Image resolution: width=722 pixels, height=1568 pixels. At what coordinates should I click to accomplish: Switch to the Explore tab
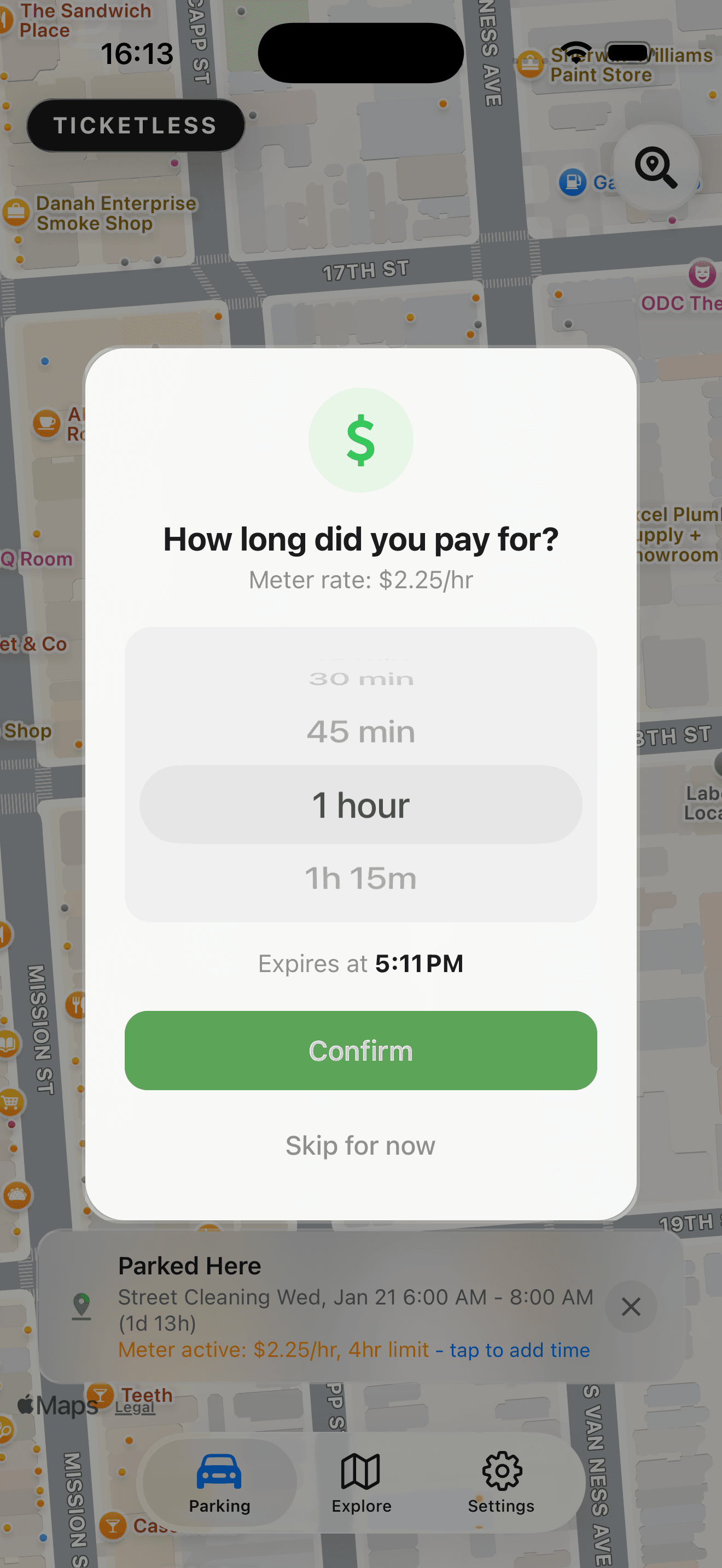point(361,1491)
